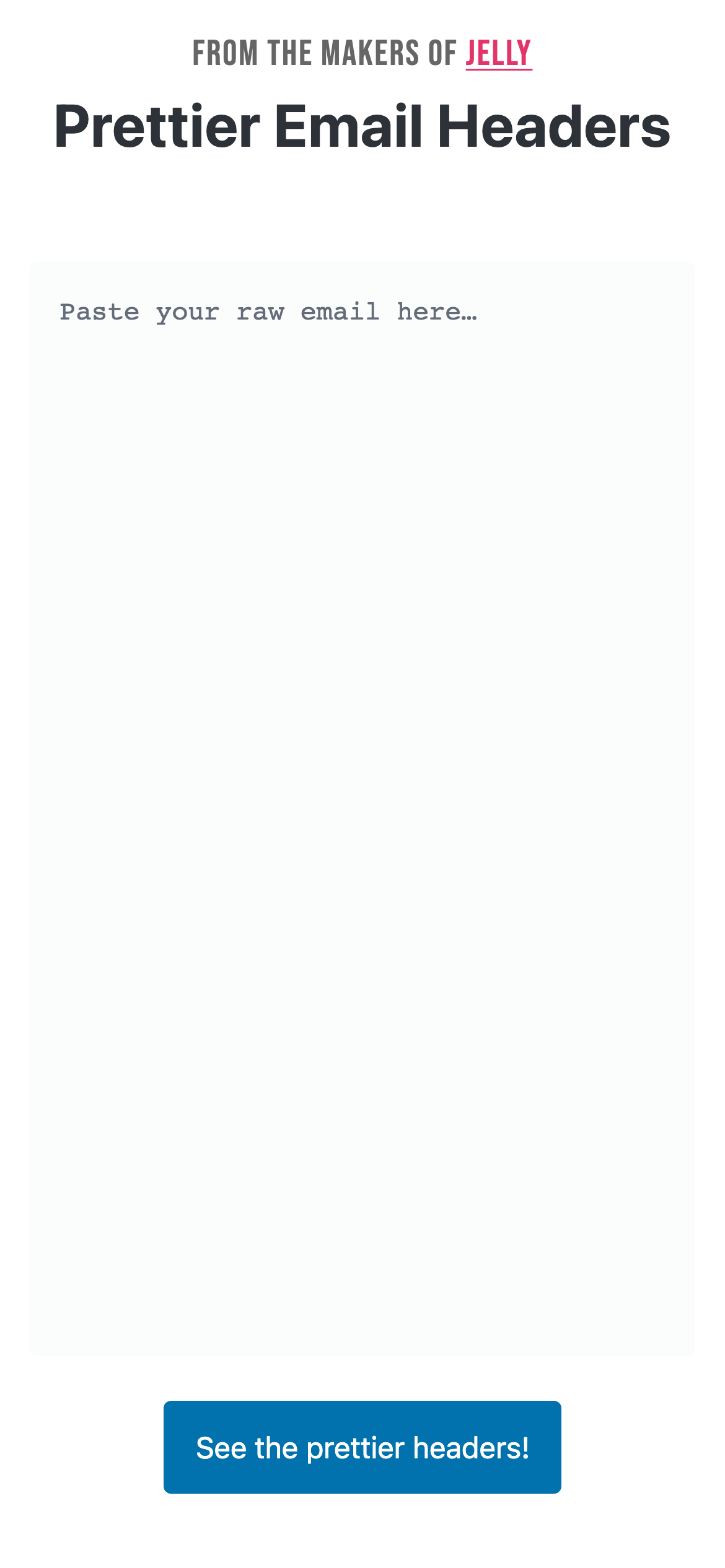Image resolution: width=725 pixels, height=1568 pixels.
Task: Open the Jelly link
Action: (x=498, y=54)
